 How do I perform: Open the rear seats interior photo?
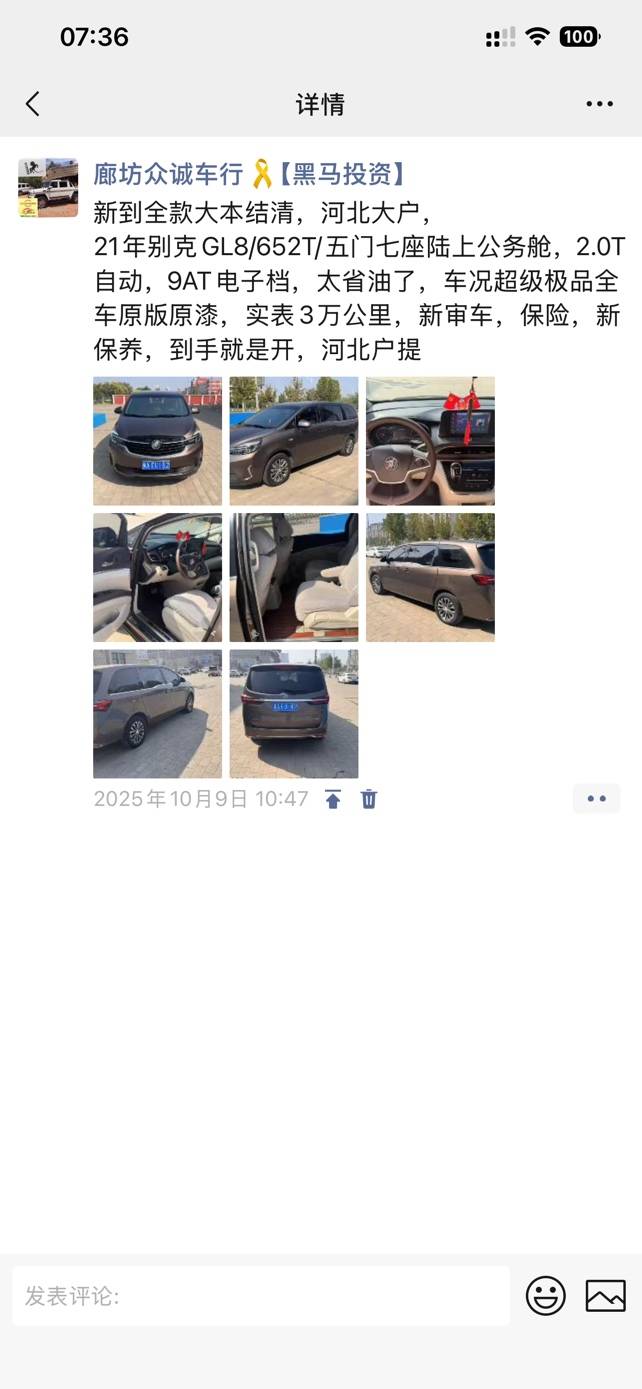[294, 577]
